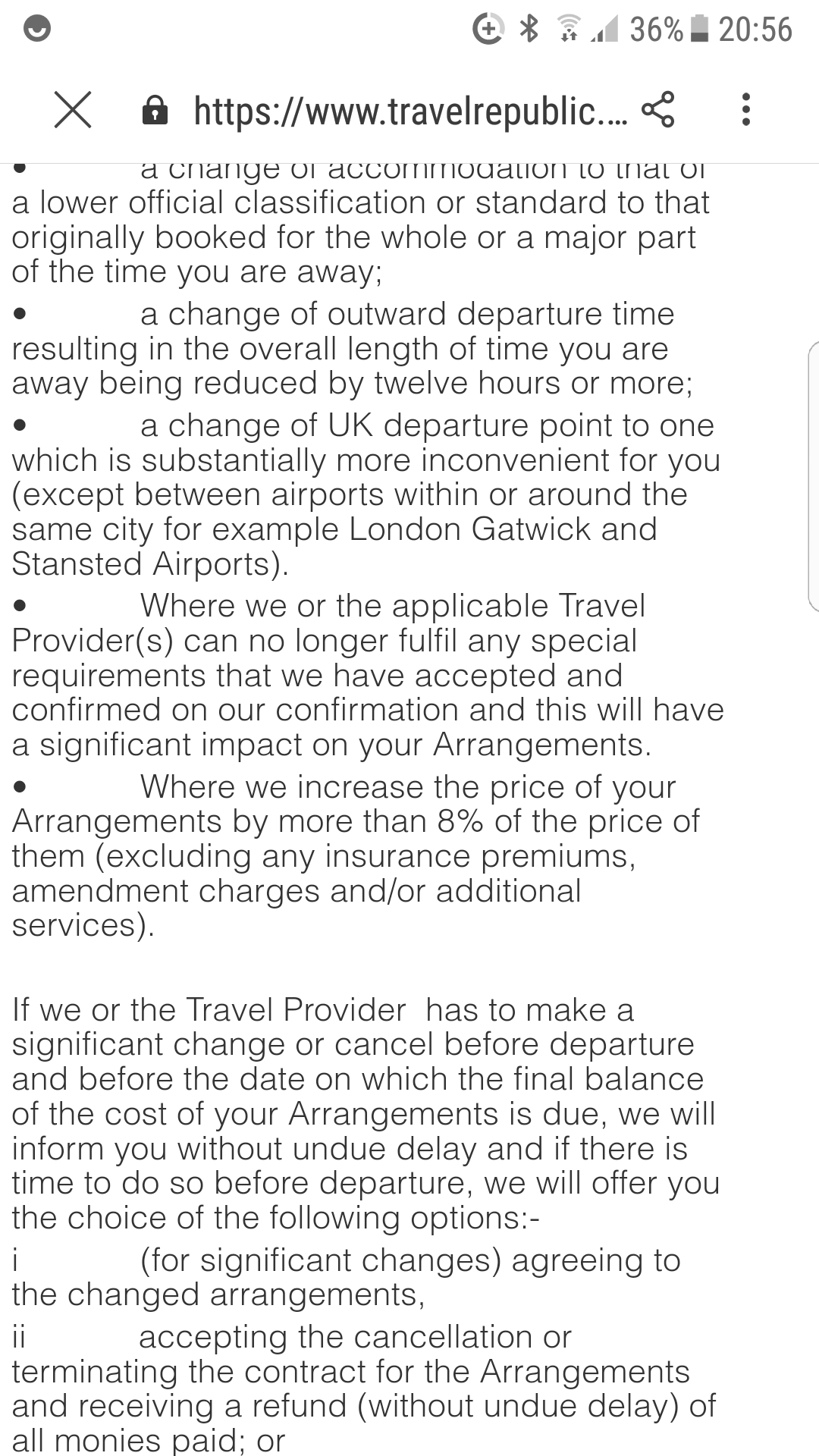The height and width of the screenshot is (1456, 819).
Task: Open the three-dot overflow menu
Action: point(746,110)
